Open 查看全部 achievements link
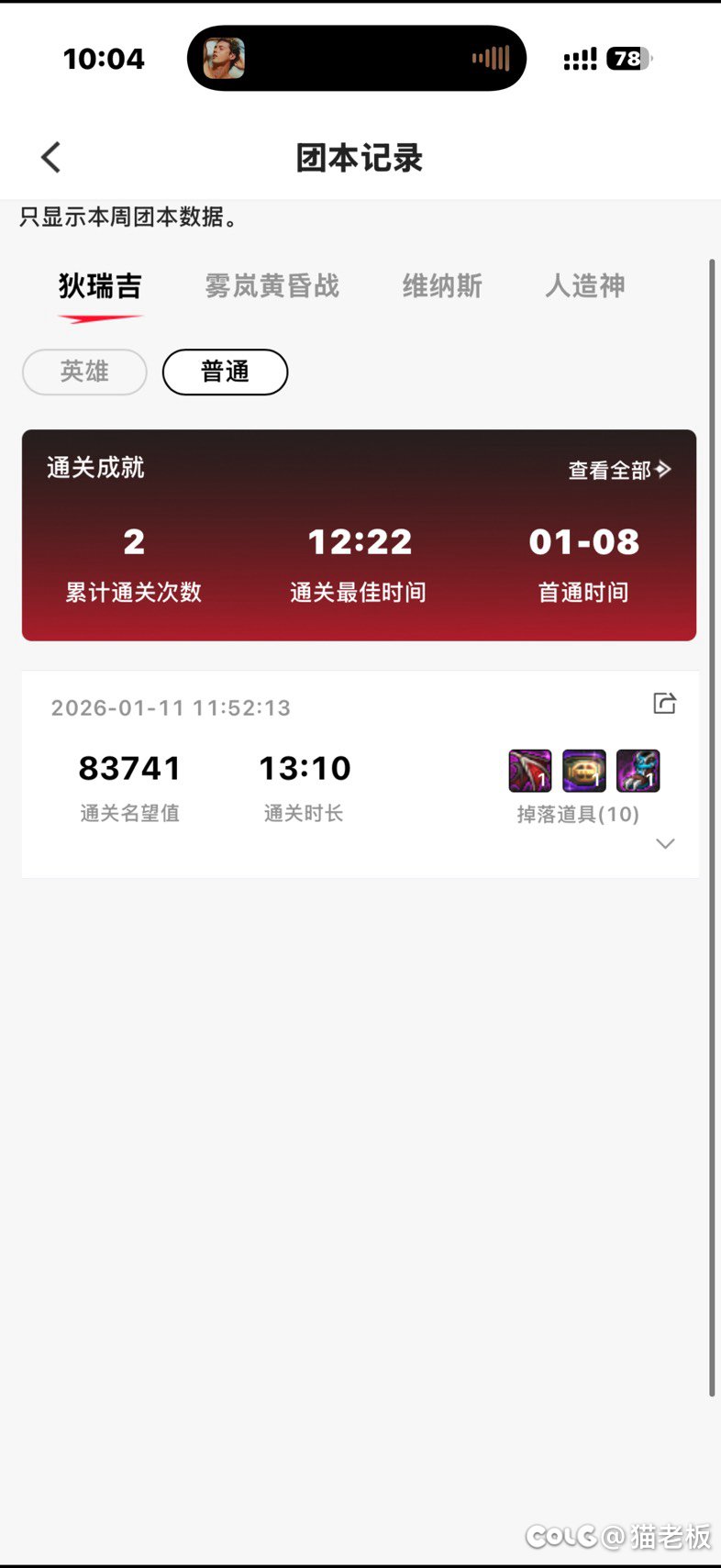The height and width of the screenshot is (1568, 721). [619, 470]
